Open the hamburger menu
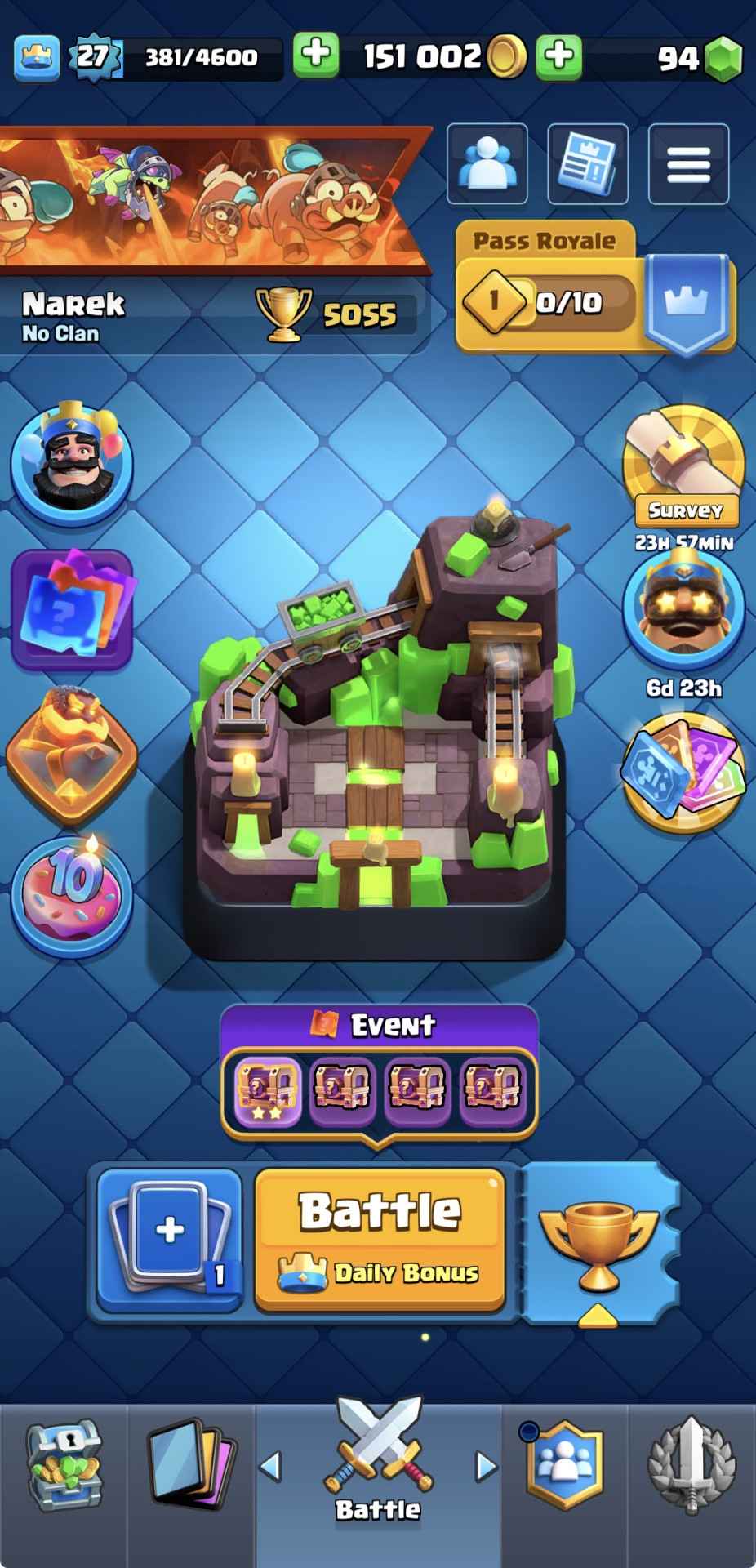 coord(688,163)
